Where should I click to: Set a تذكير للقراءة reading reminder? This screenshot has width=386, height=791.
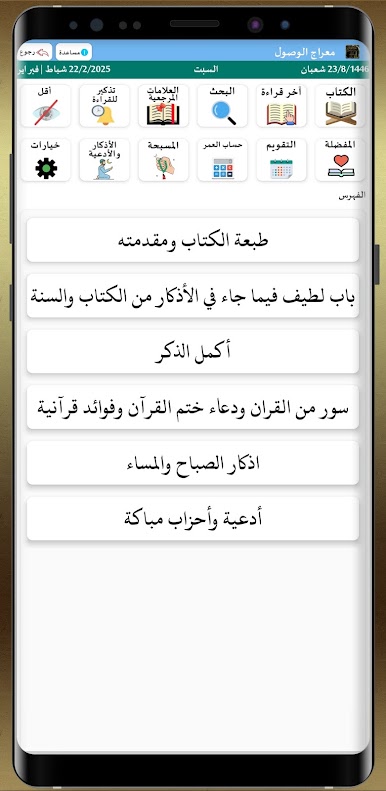[x=104, y=106]
